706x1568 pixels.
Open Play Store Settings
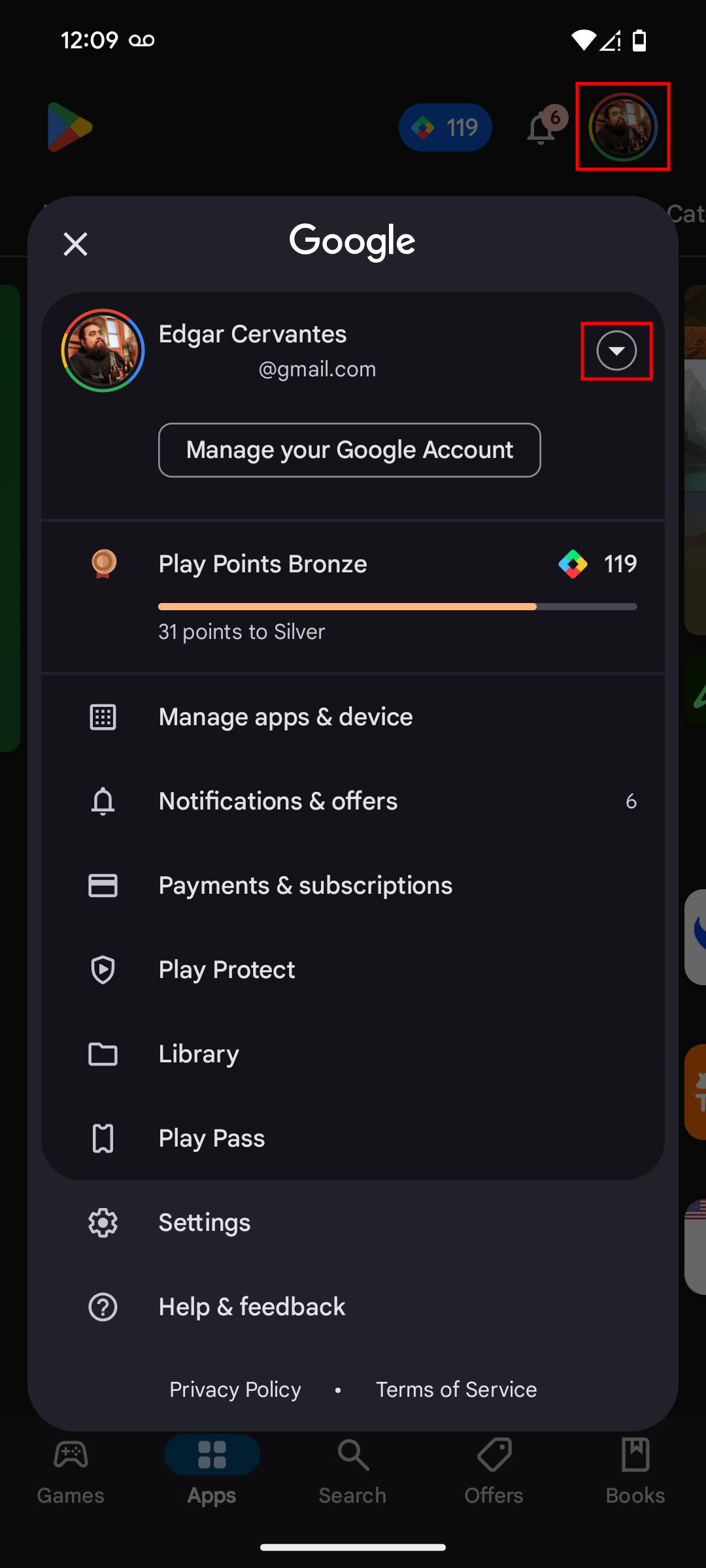(205, 1223)
